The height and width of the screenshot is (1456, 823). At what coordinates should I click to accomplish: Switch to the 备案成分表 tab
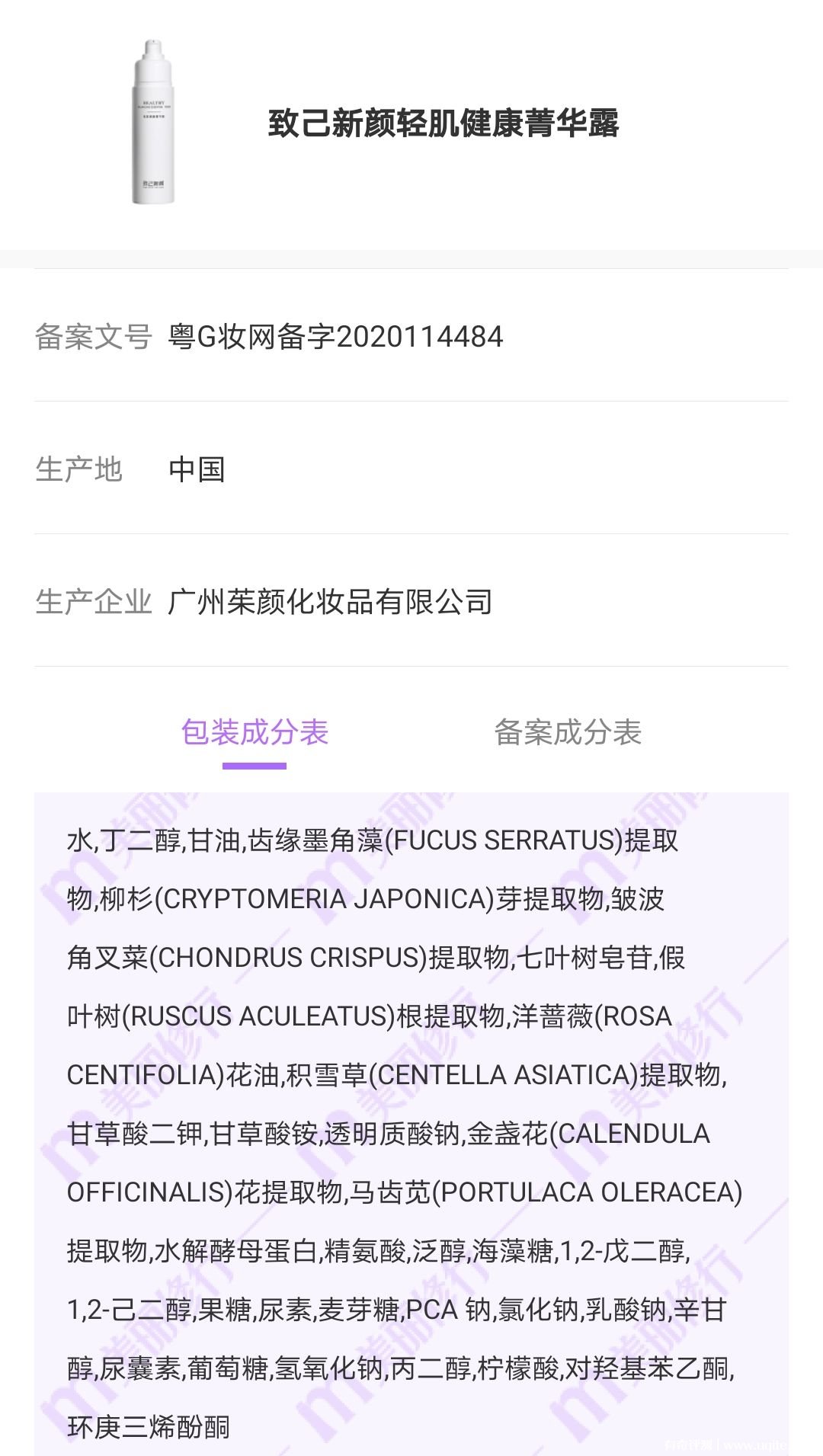coord(568,732)
